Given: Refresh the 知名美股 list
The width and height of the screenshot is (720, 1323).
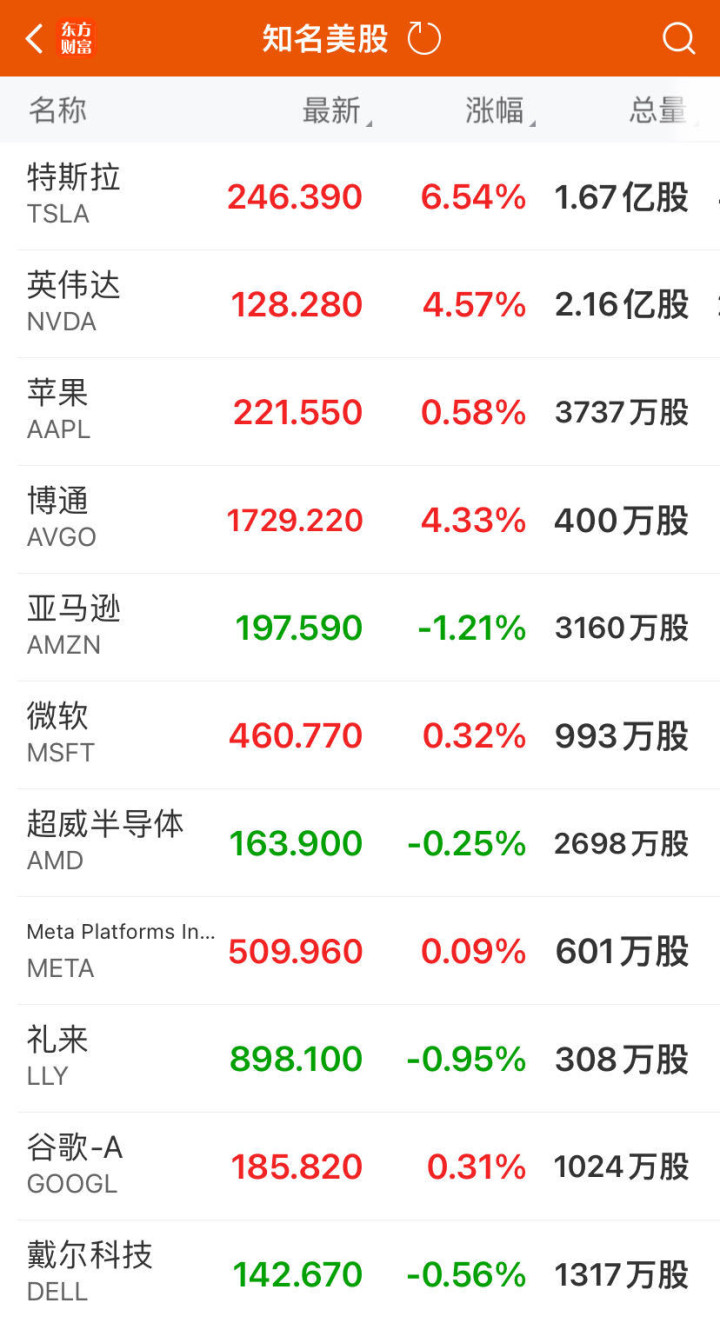Looking at the screenshot, I should point(424,39).
